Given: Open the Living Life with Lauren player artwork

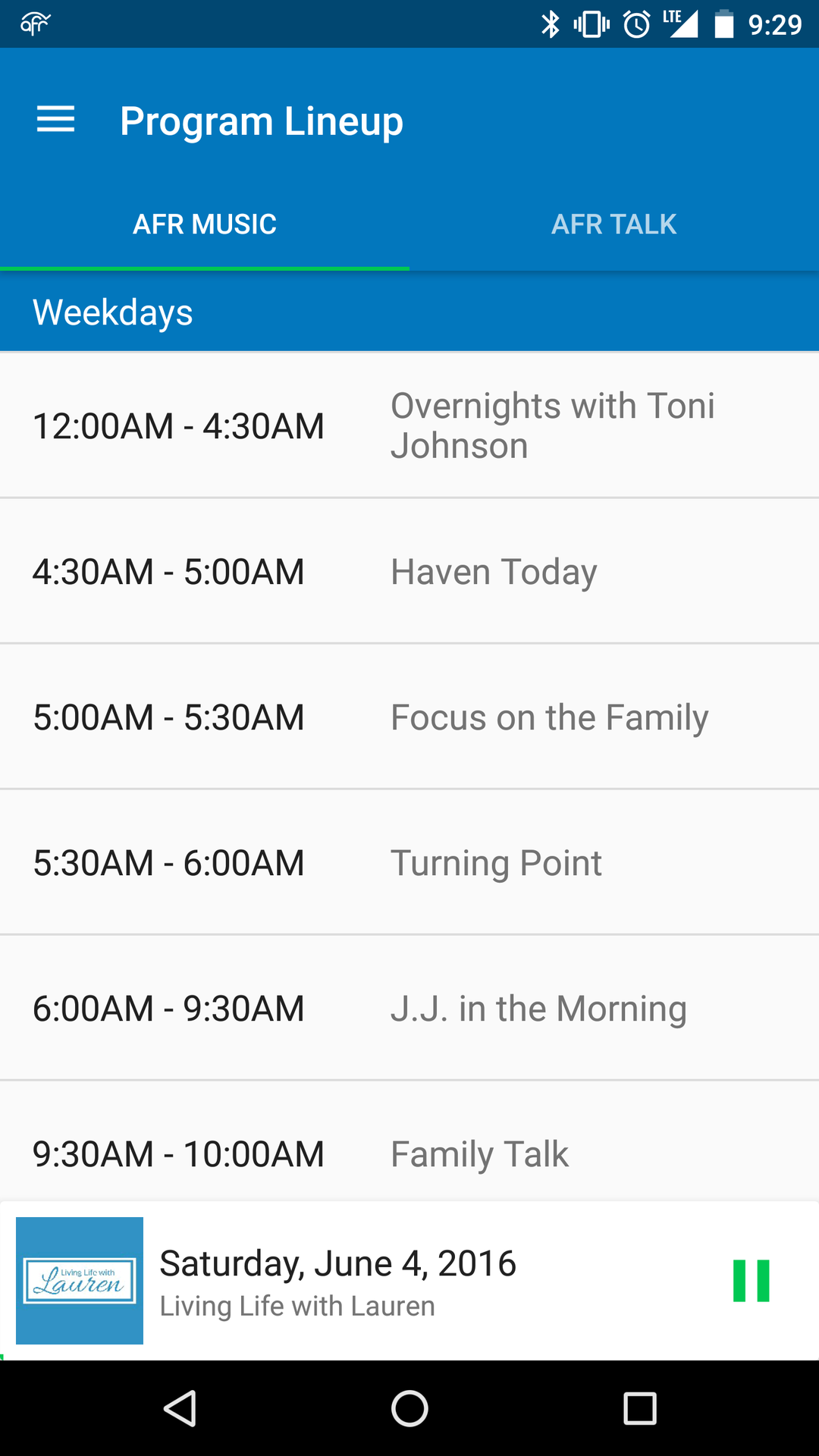Looking at the screenshot, I should (x=80, y=1281).
